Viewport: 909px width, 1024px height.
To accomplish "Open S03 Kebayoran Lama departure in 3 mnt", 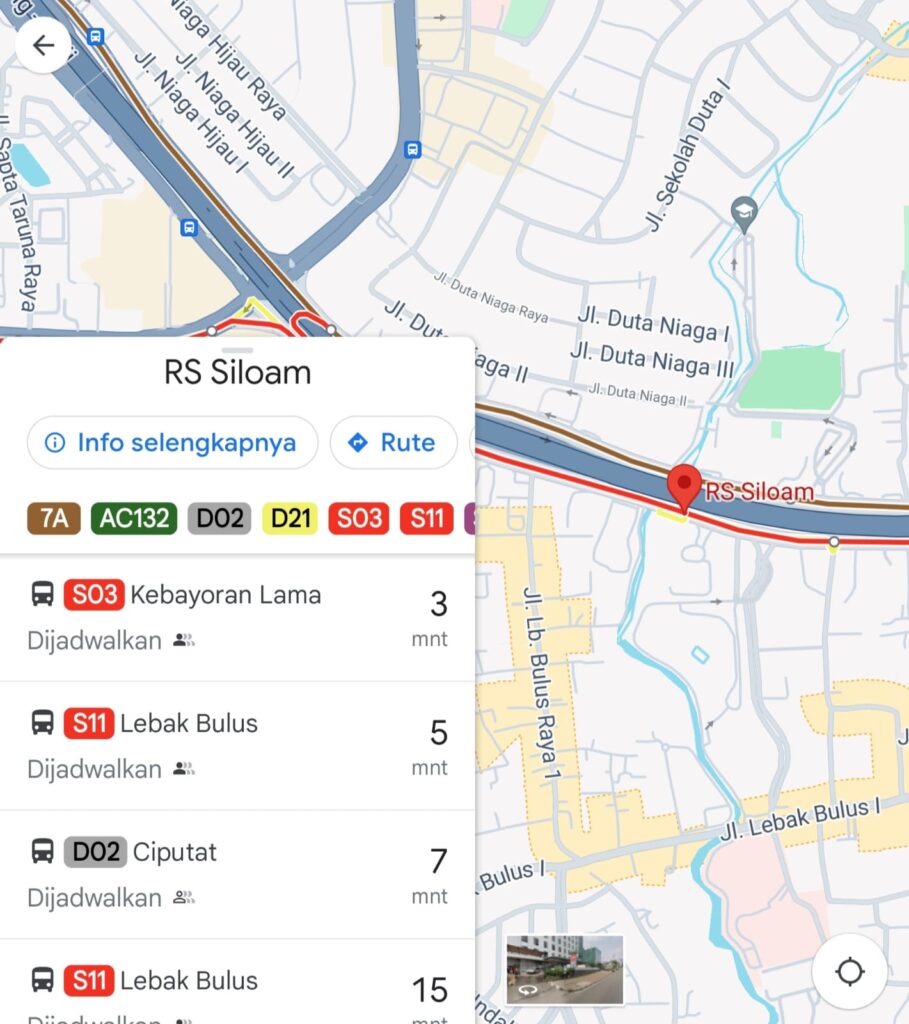I will [237, 617].
